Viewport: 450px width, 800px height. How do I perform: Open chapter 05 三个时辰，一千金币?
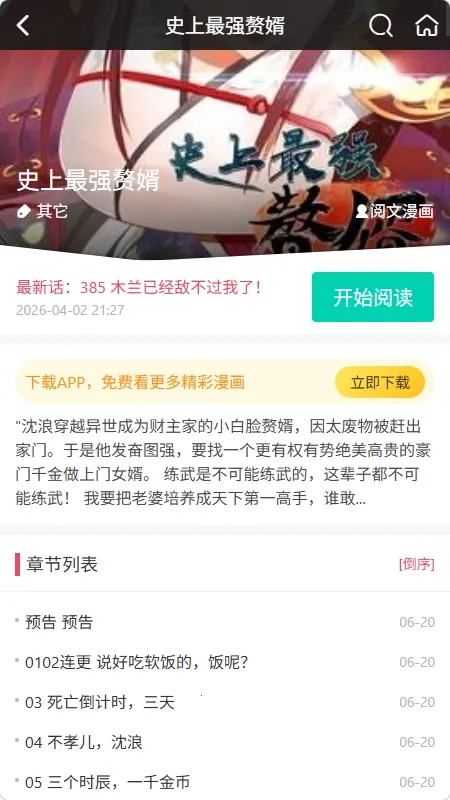225,782
